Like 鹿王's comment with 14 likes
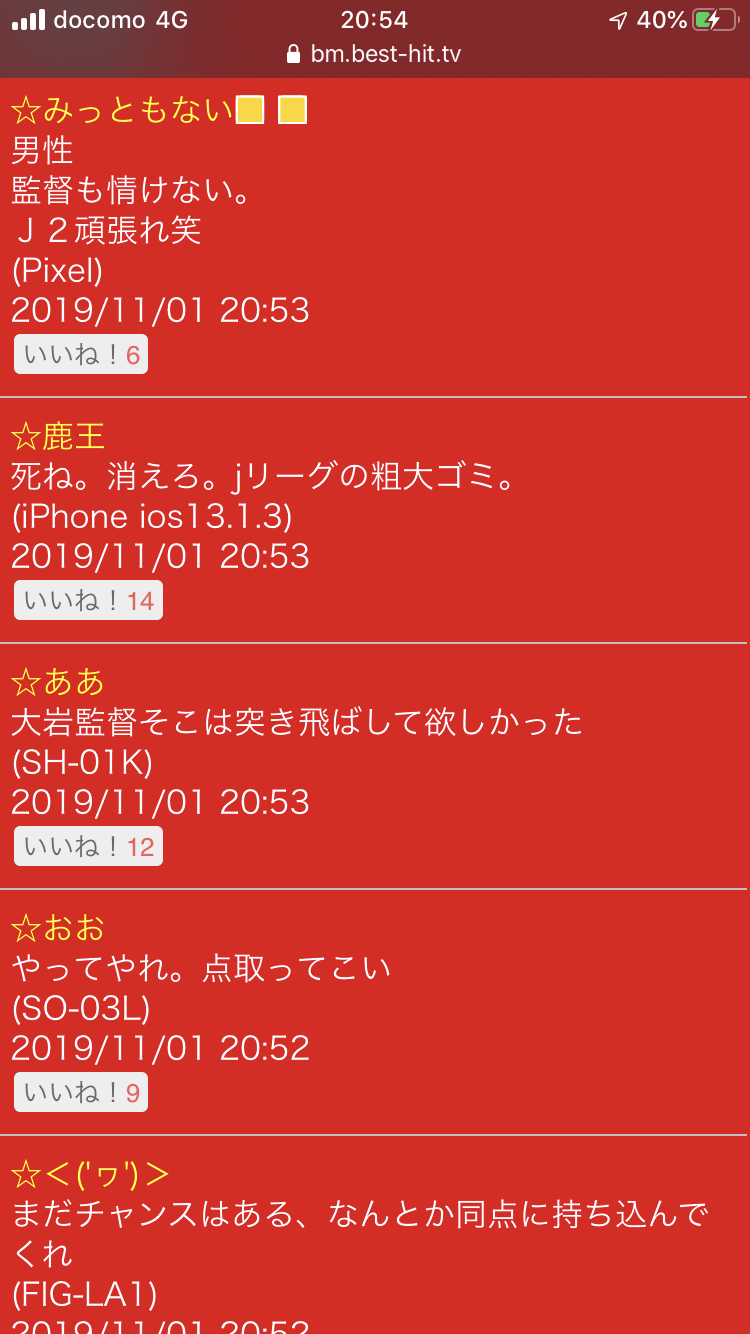Image resolution: width=750 pixels, height=1334 pixels. coord(88,601)
